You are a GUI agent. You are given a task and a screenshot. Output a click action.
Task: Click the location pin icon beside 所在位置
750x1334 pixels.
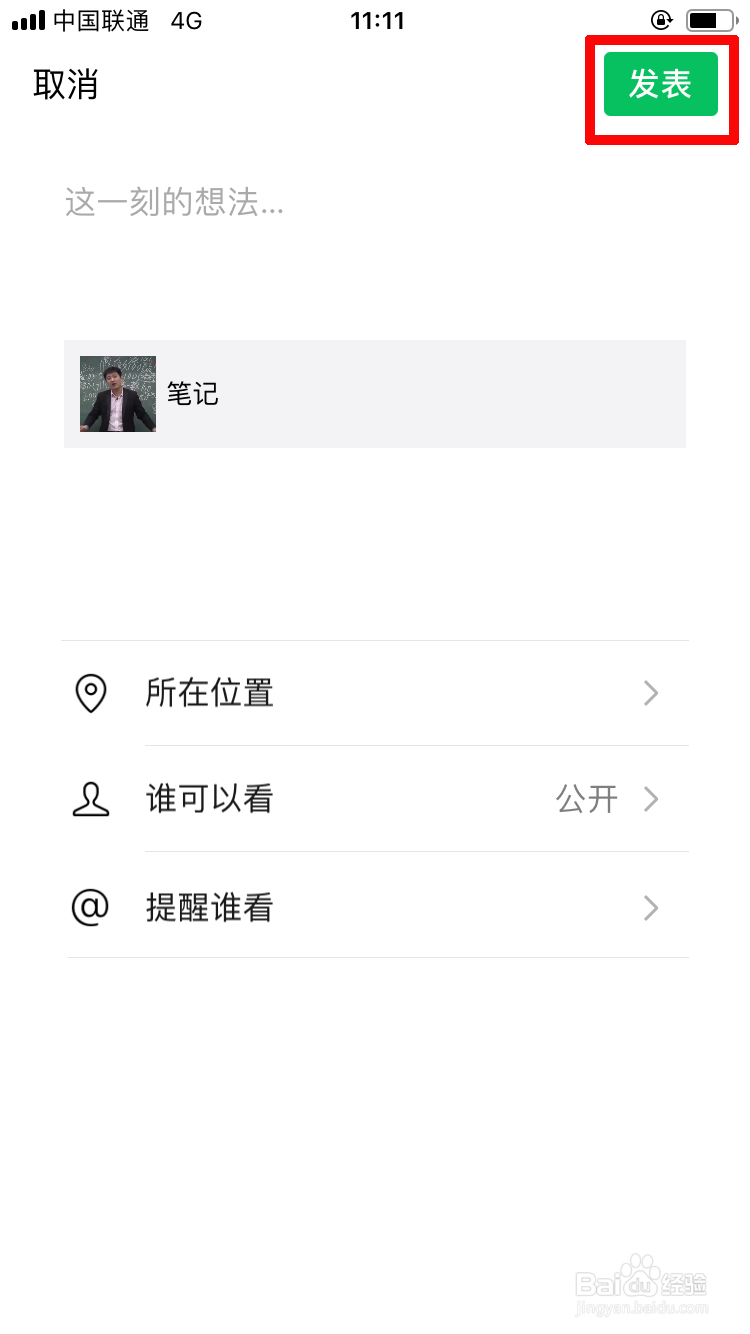pos(91,693)
